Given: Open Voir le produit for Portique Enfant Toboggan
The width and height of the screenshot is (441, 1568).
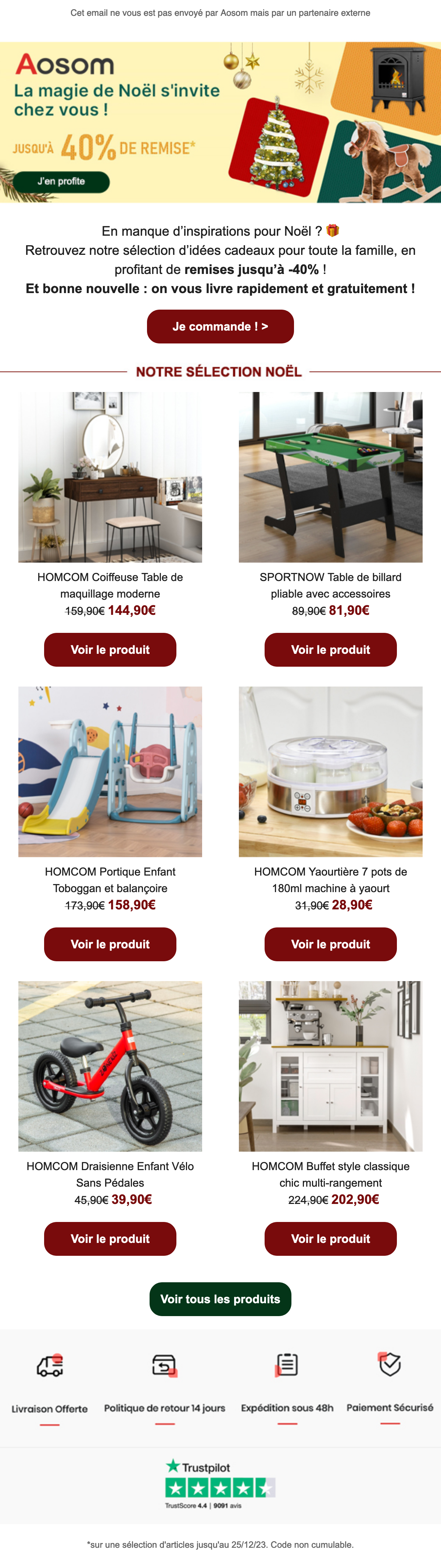Looking at the screenshot, I should (110, 944).
